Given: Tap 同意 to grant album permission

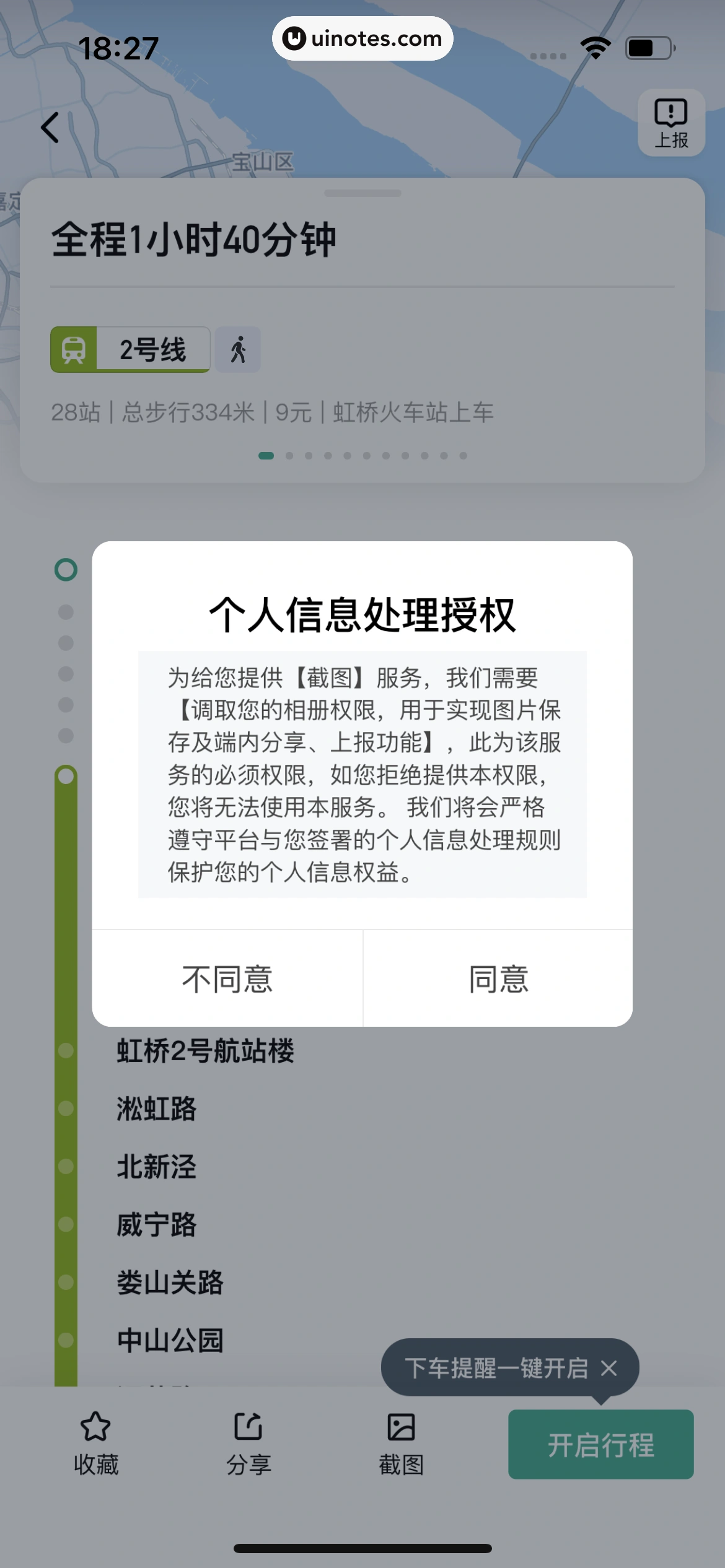Looking at the screenshot, I should (498, 979).
